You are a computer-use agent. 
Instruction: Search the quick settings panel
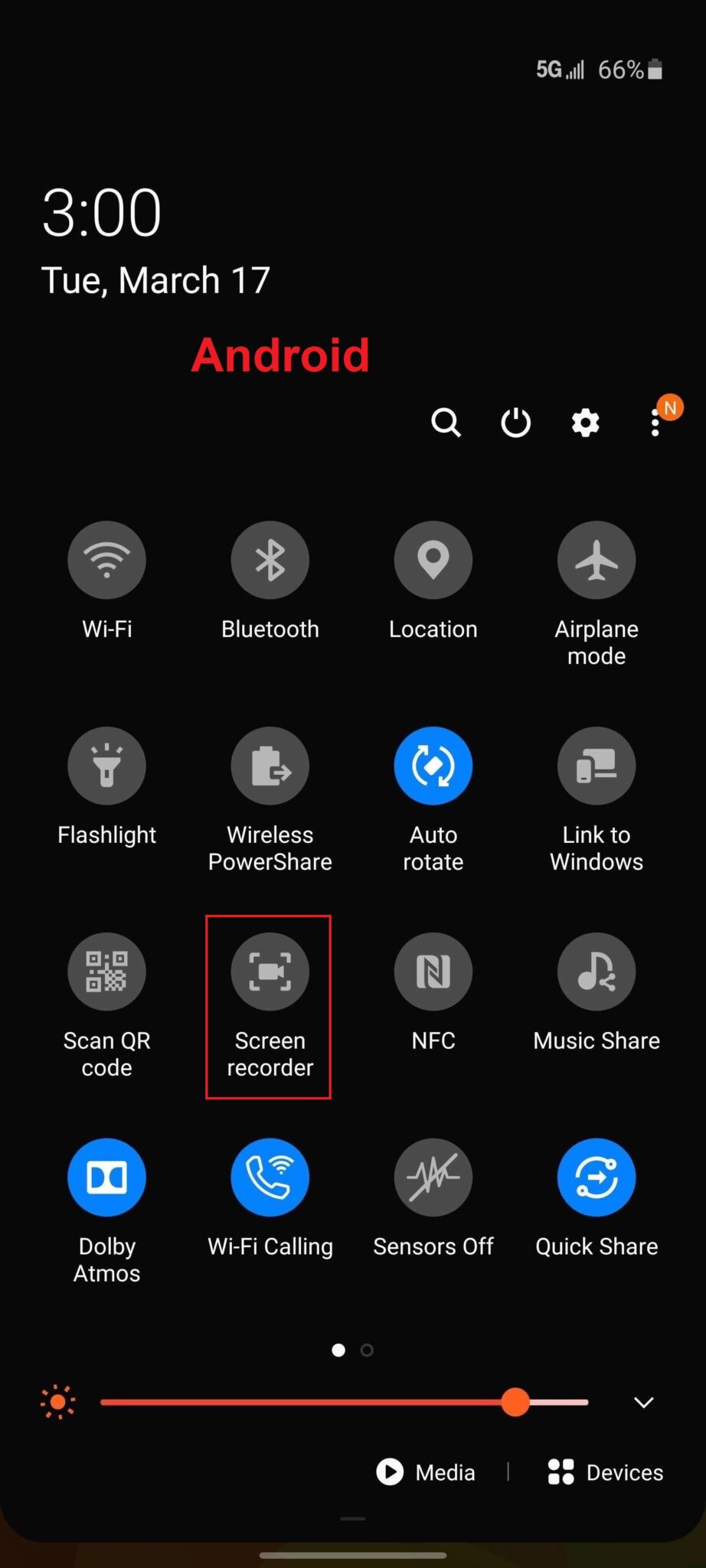click(x=446, y=422)
